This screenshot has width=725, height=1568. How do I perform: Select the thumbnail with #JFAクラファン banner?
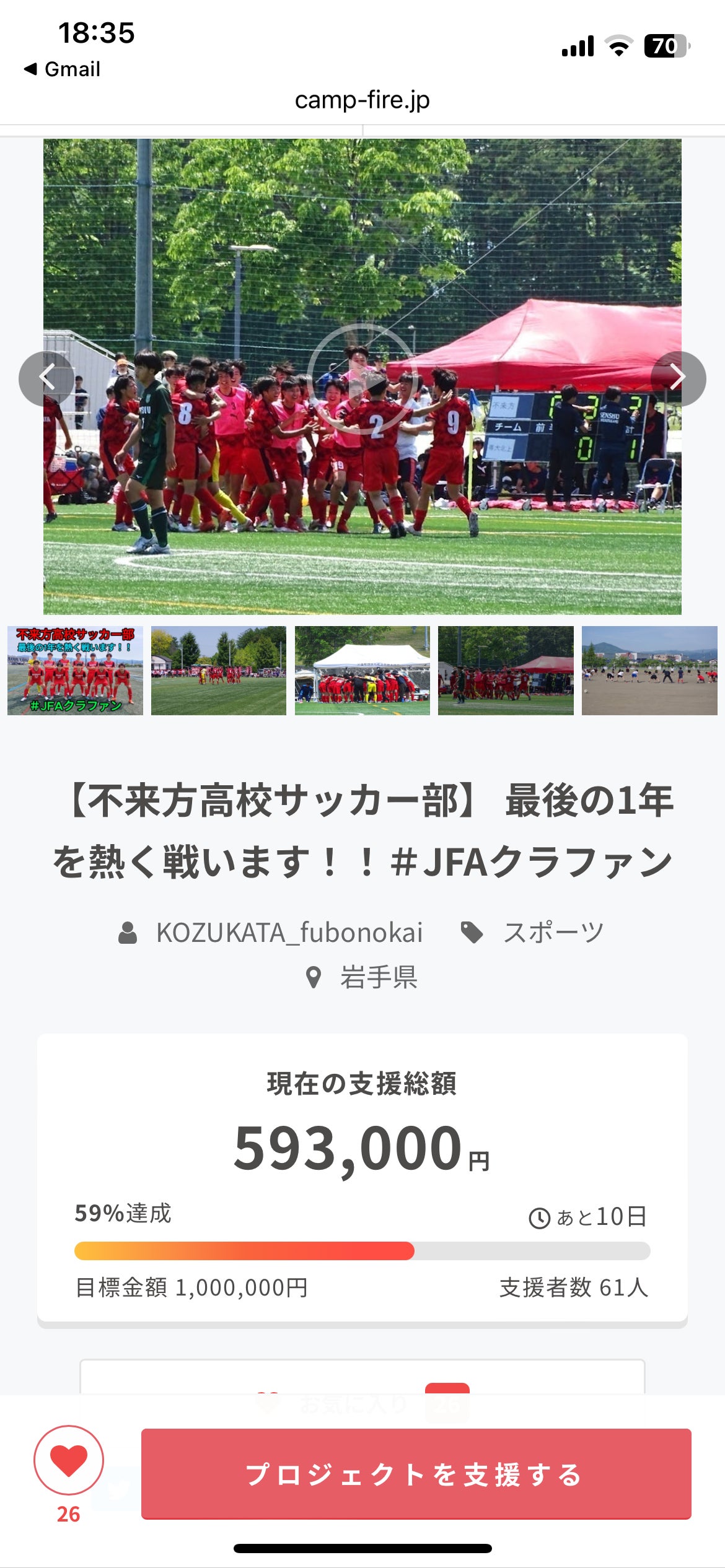[75, 671]
